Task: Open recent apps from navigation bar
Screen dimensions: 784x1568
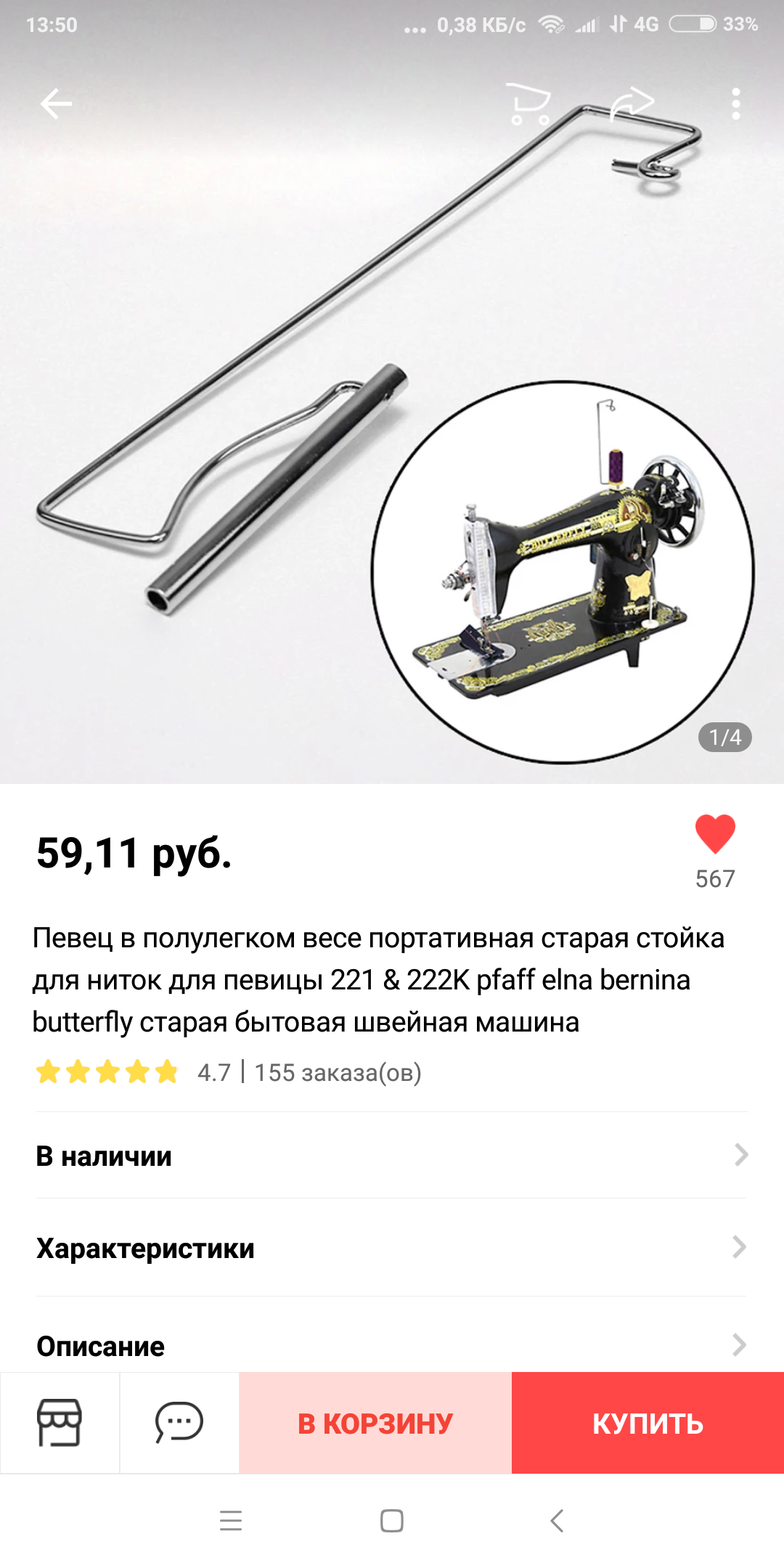Action: (x=231, y=1520)
